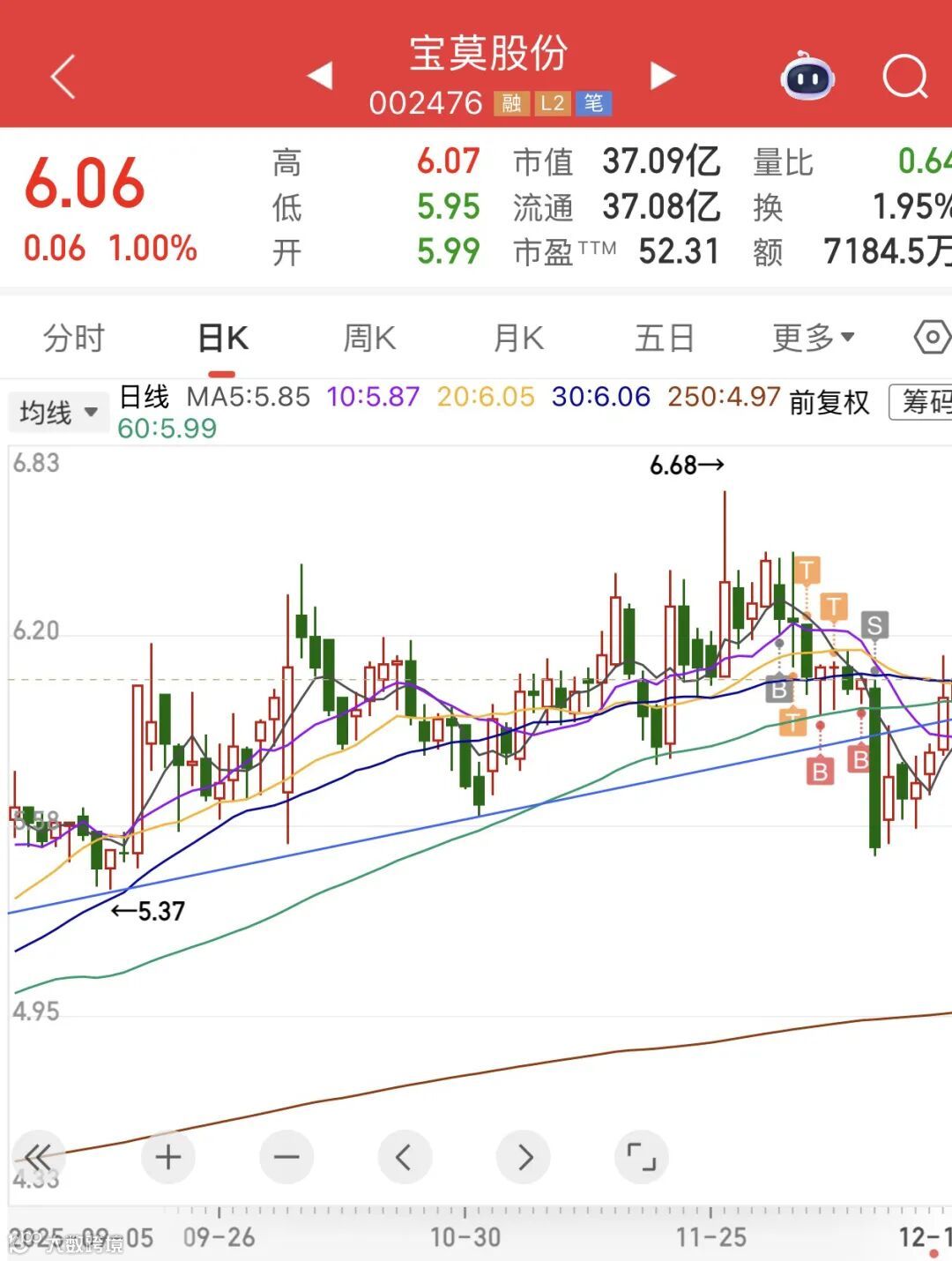
Task: Switch to the previous stock
Action: [320, 77]
